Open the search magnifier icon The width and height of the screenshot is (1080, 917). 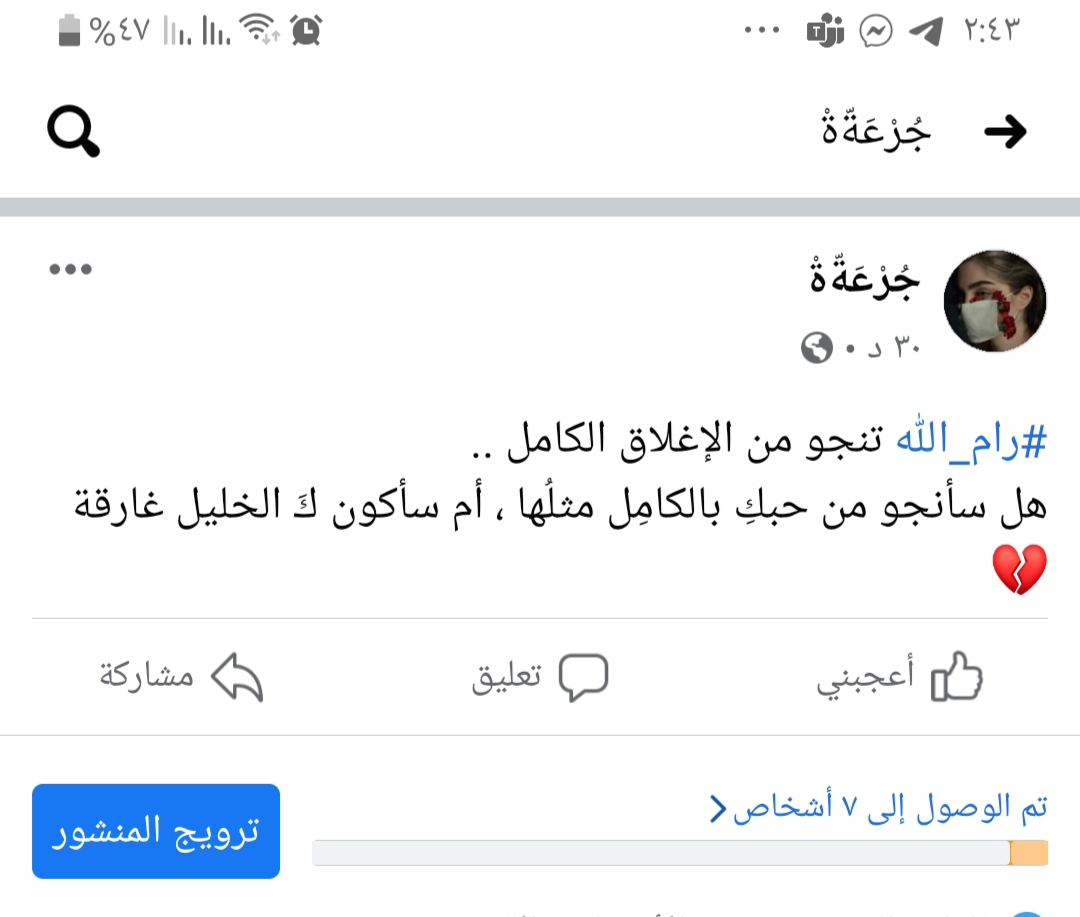(74, 133)
